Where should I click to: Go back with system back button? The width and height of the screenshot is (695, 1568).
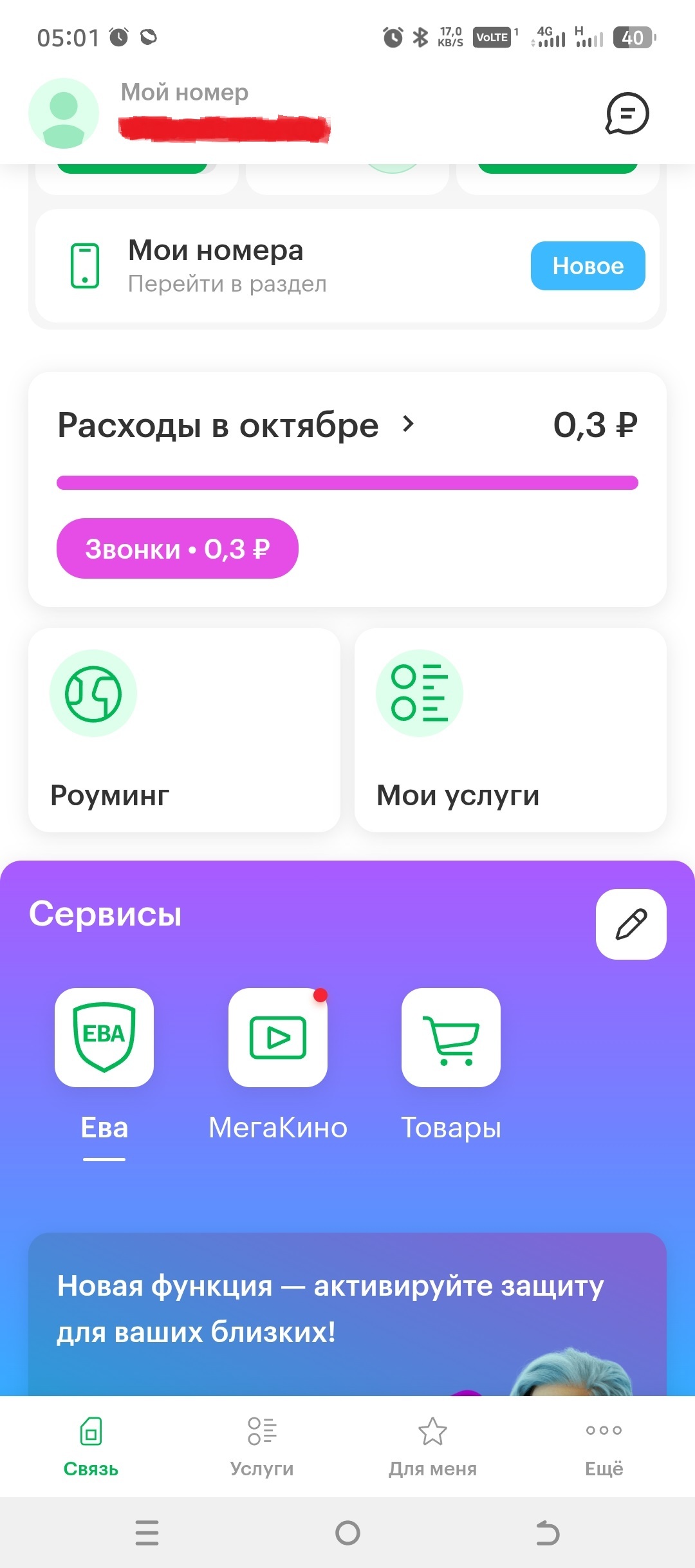coord(548,1533)
